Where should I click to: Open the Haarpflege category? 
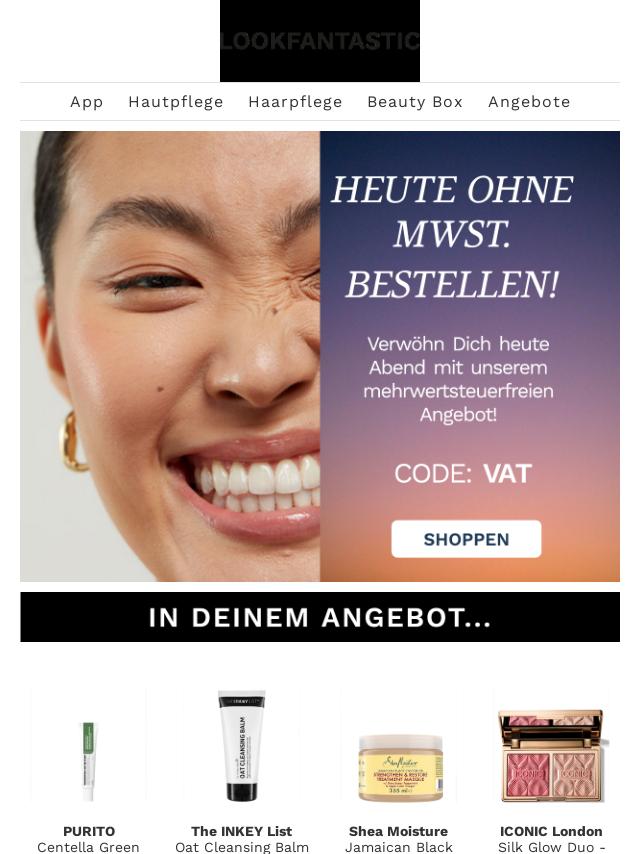[295, 102]
